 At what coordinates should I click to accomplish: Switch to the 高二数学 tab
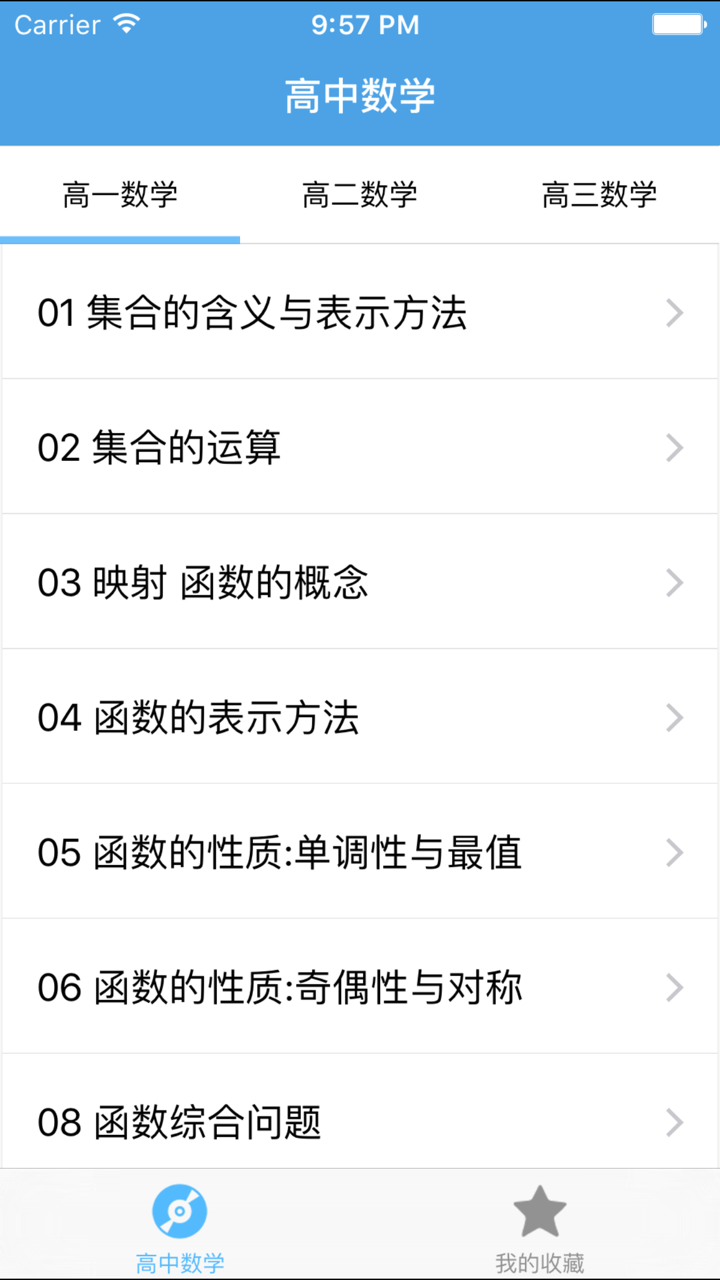[x=360, y=196]
